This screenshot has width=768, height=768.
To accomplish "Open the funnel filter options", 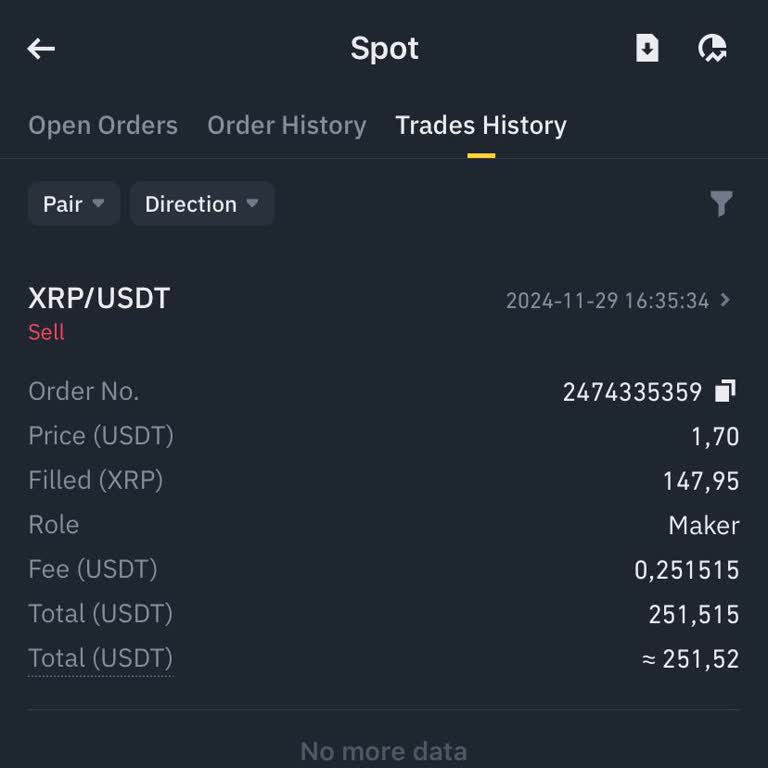I will point(721,204).
